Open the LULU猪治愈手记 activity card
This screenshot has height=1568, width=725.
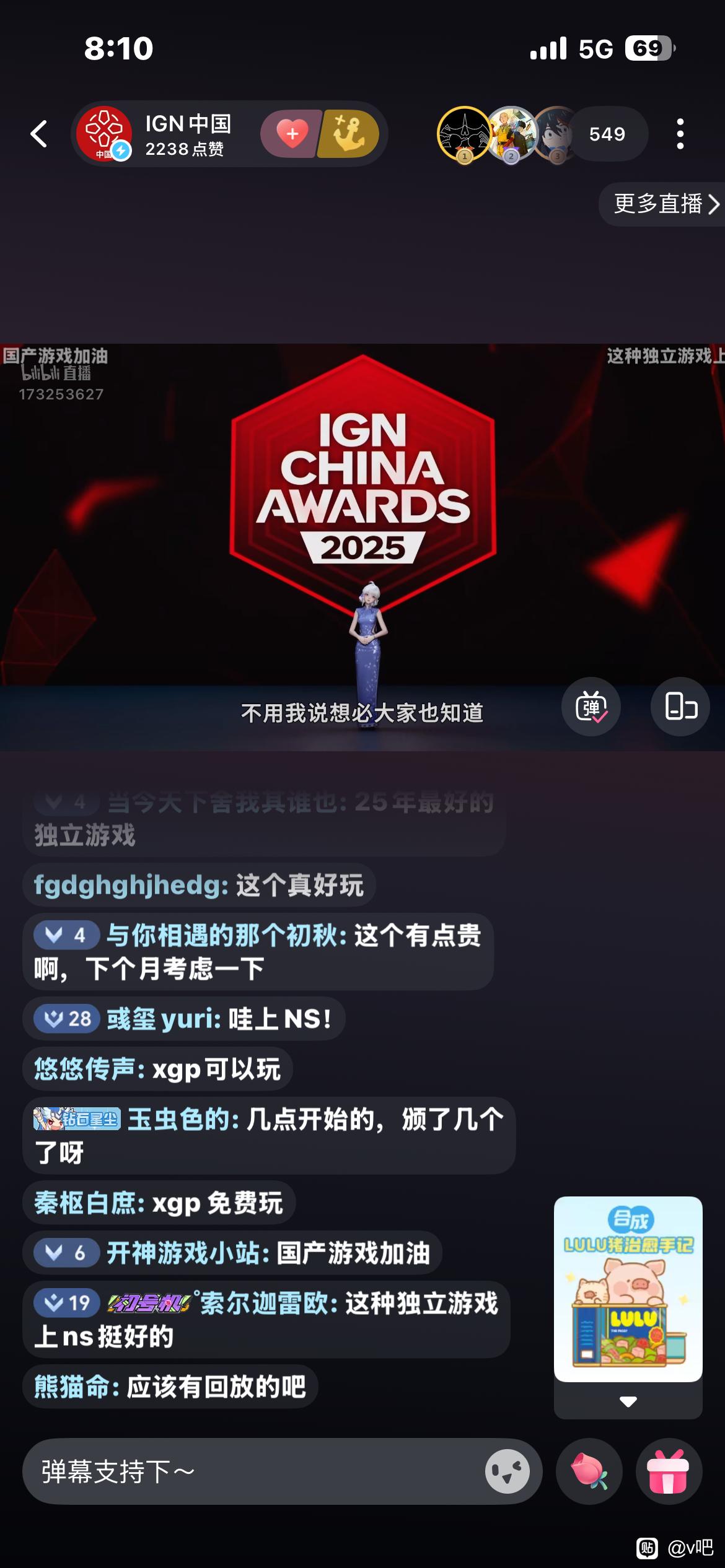[x=628, y=1288]
